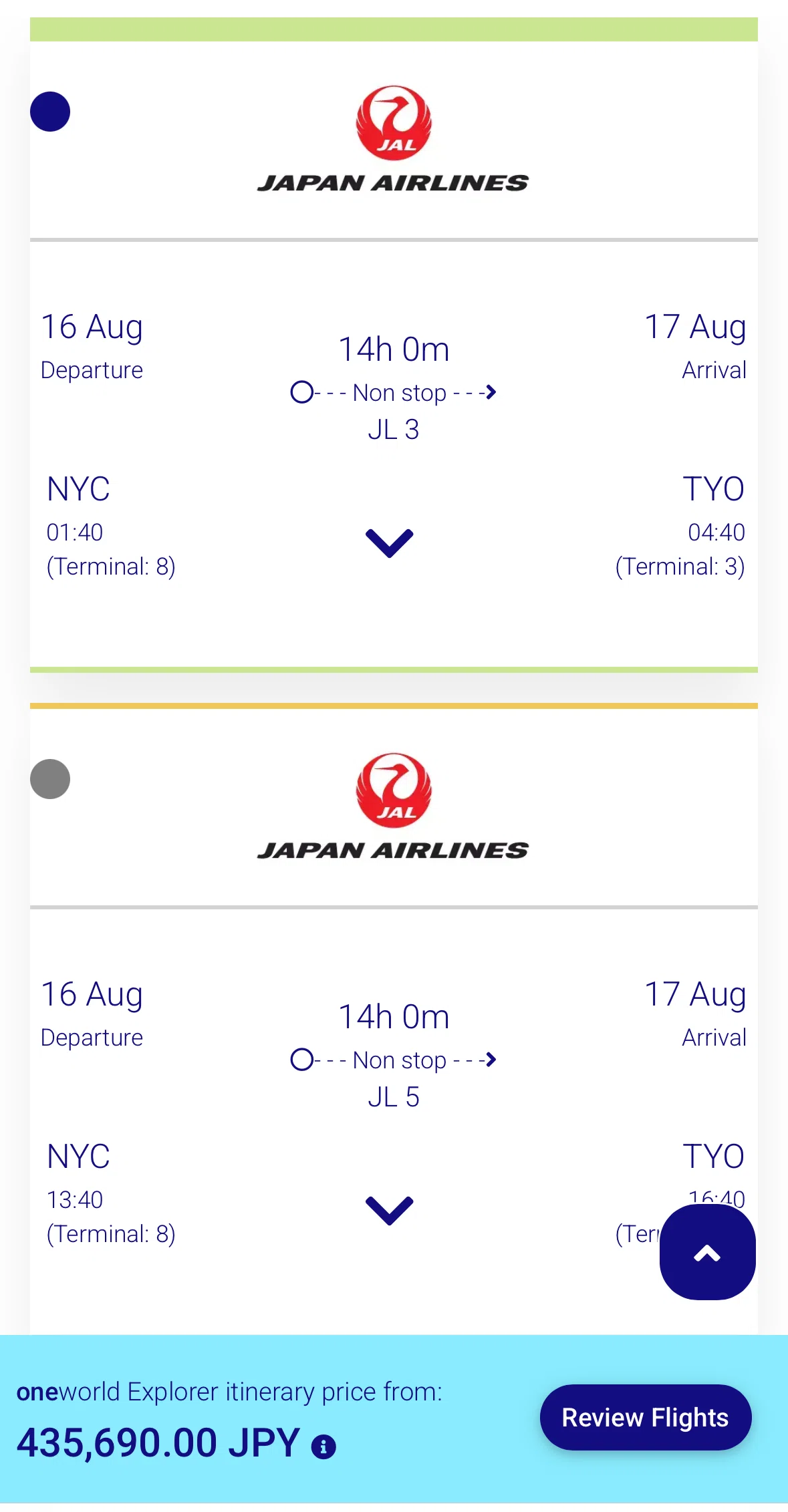788x1512 pixels.
Task: Open the itinerary price info icon
Action: click(x=323, y=1447)
